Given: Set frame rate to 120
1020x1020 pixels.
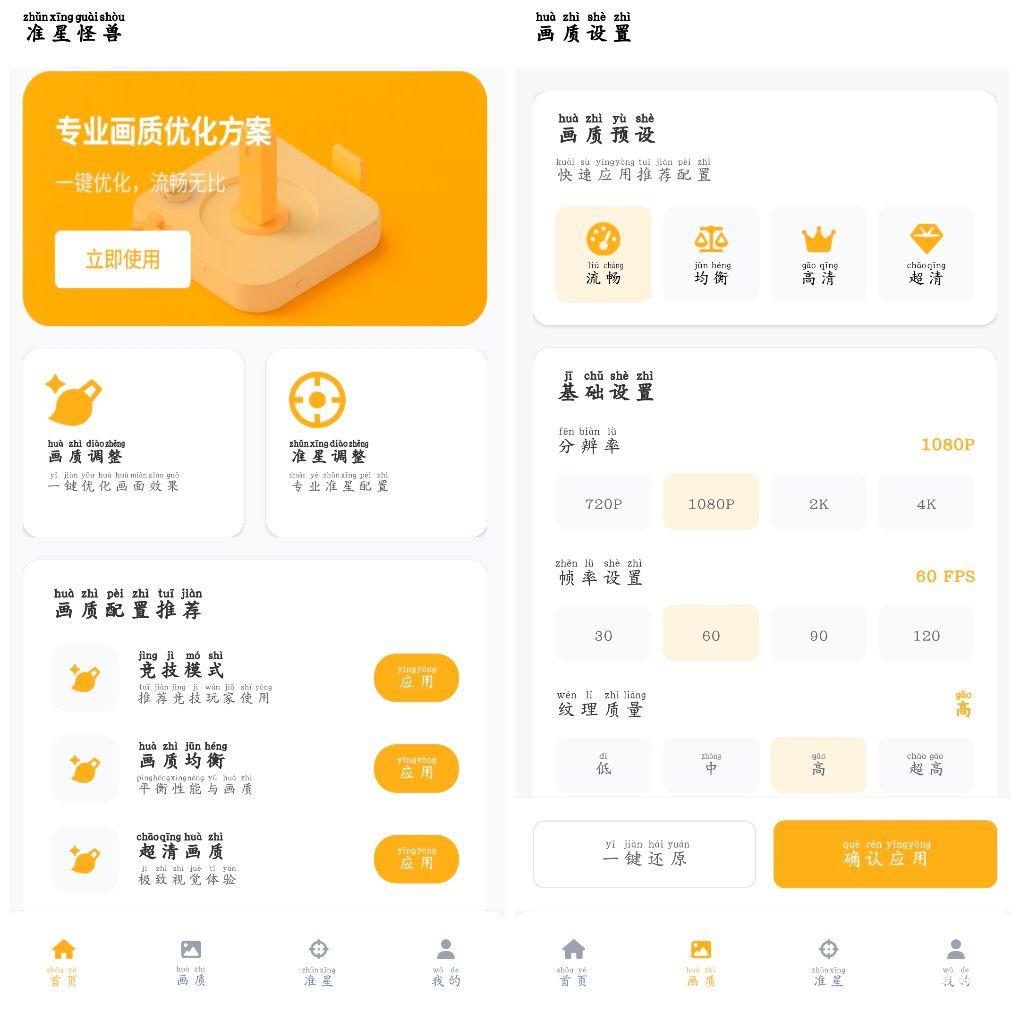Looking at the screenshot, I should (x=926, y=634).
